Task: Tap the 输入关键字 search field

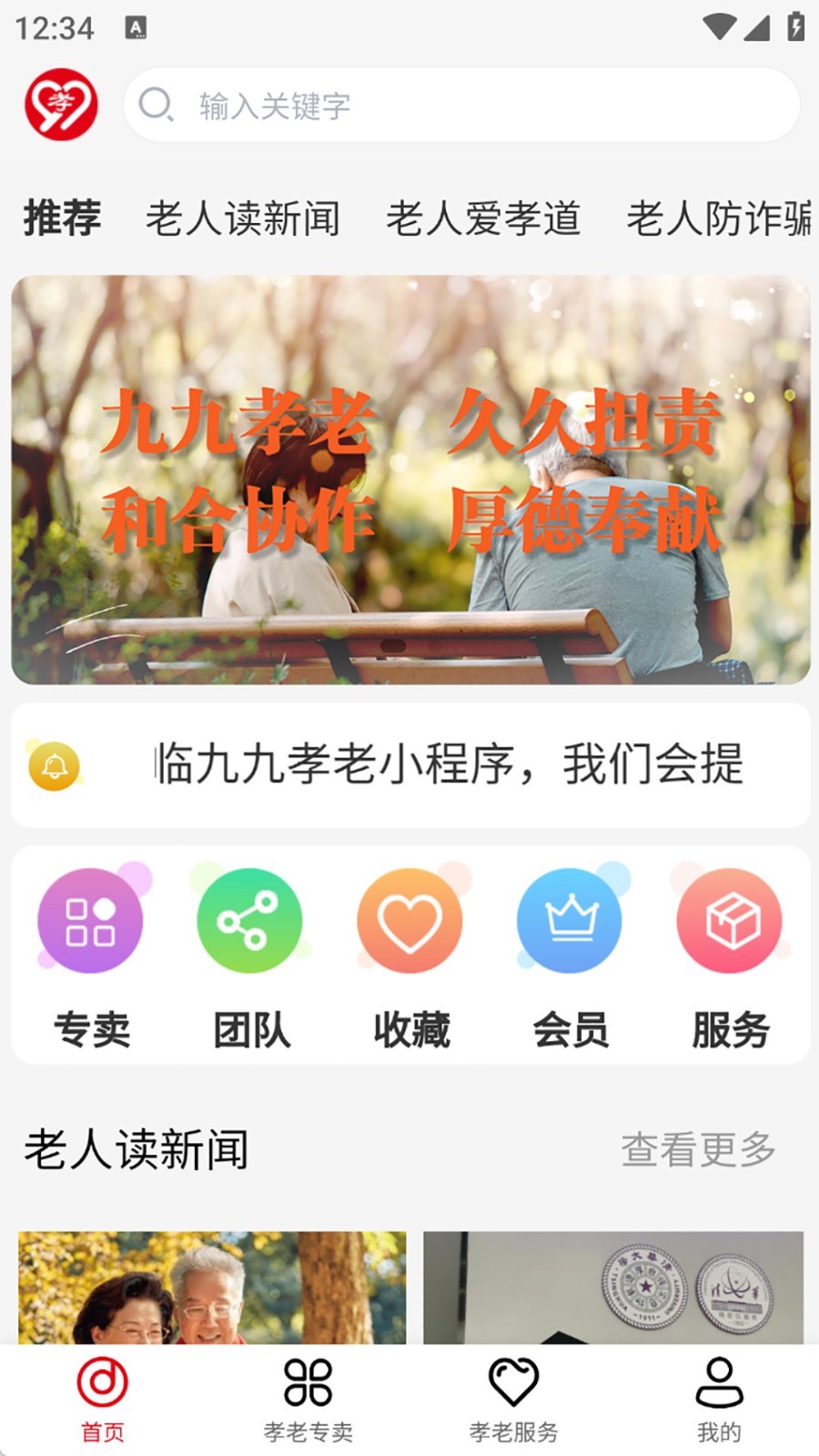Action: (x=460, y=106)
